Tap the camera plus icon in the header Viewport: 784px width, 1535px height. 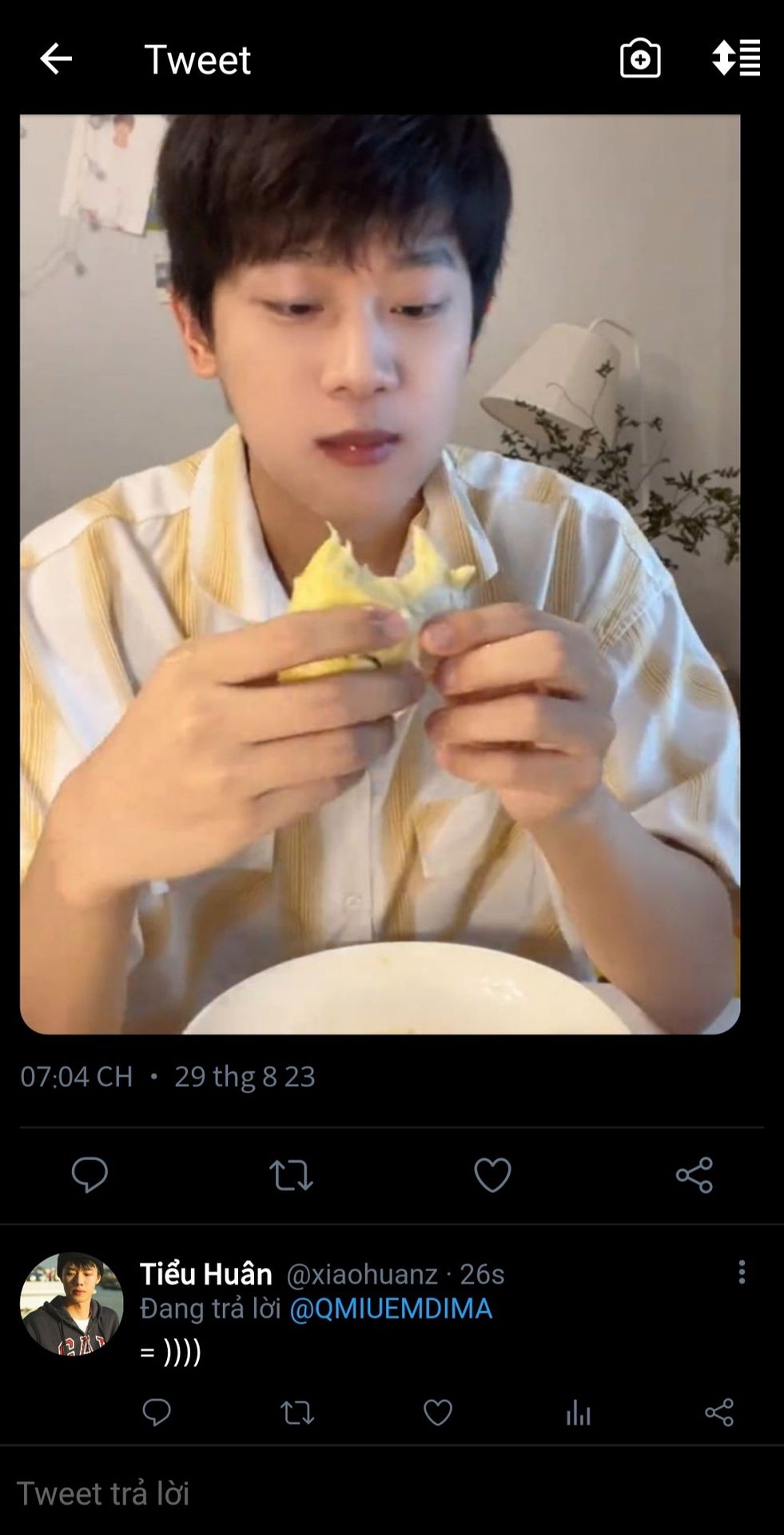640,59
